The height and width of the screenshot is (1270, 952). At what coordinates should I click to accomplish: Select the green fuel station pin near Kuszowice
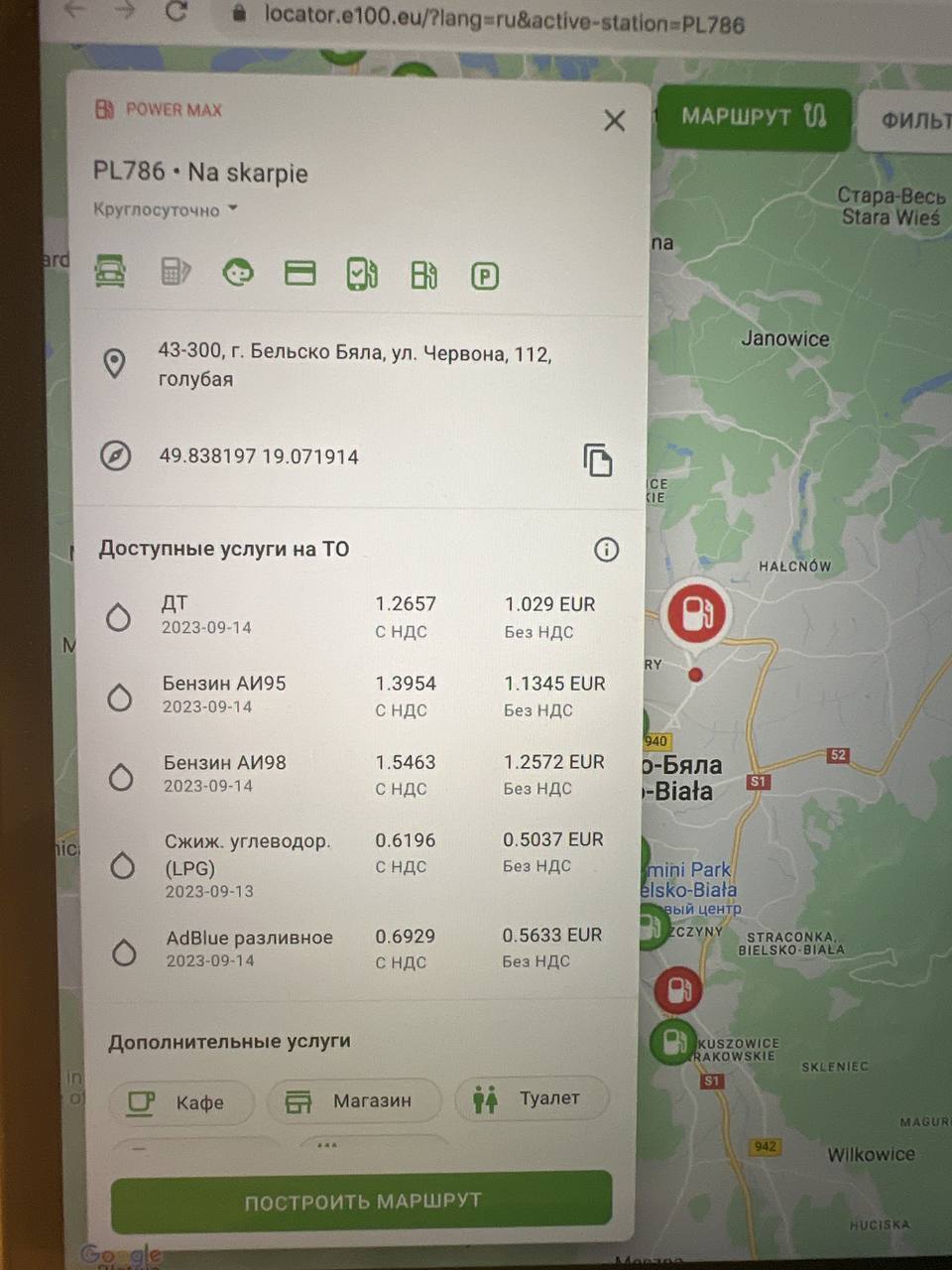point(673,1042)
